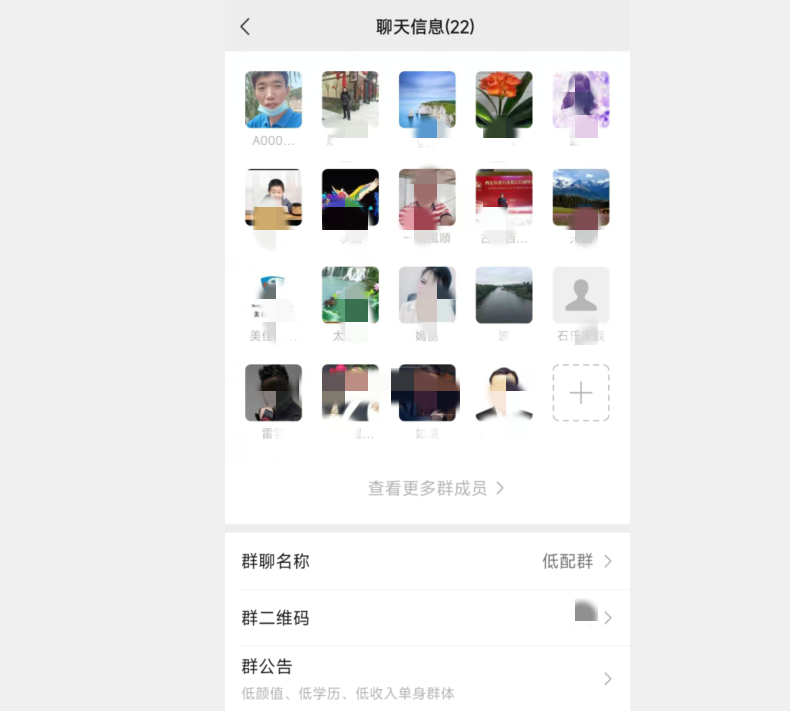Go back from chat info

point(246,27)
